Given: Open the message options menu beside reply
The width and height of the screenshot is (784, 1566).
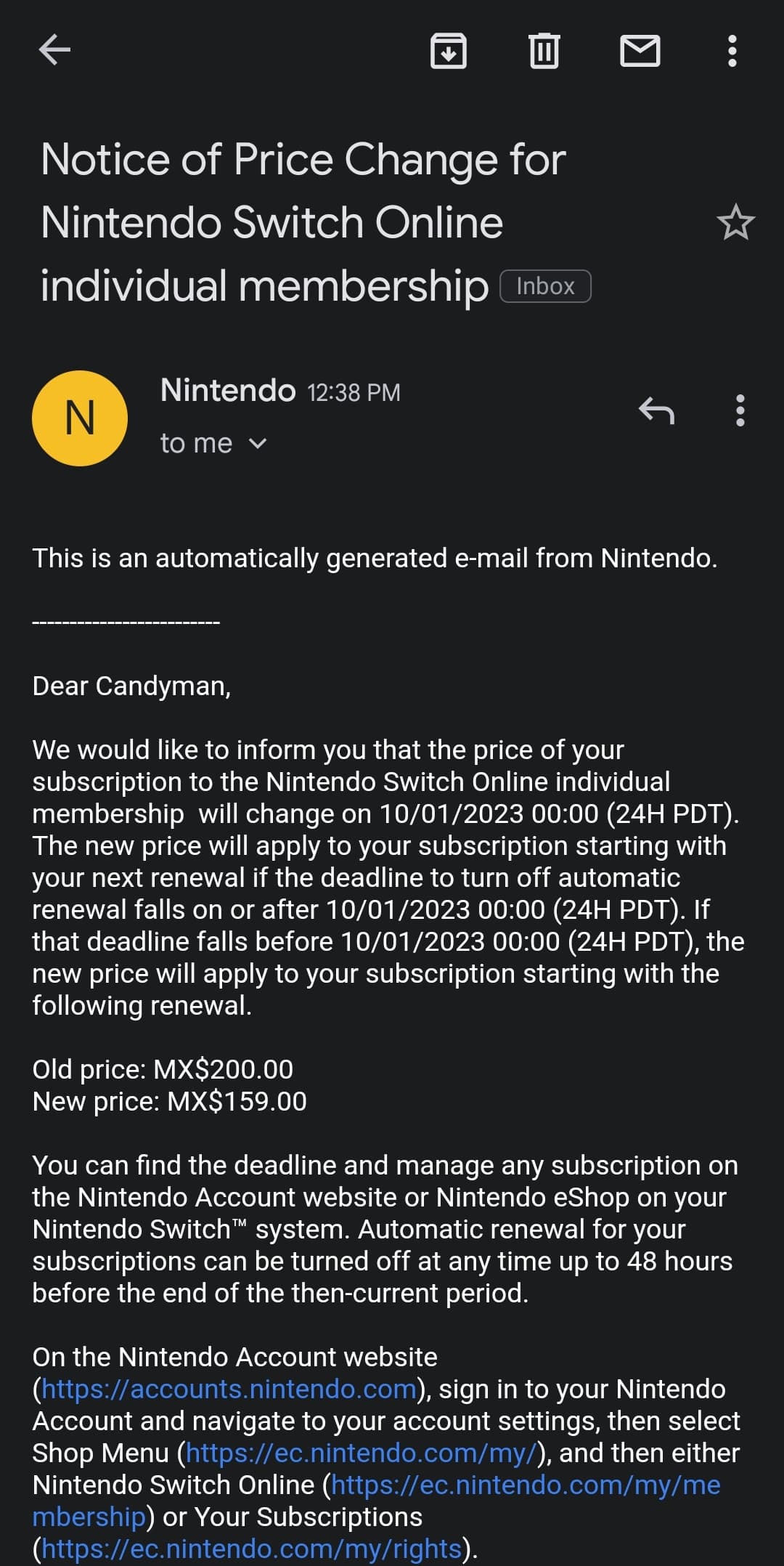Looking at the screenshot, I should click(x=740, y=410).
